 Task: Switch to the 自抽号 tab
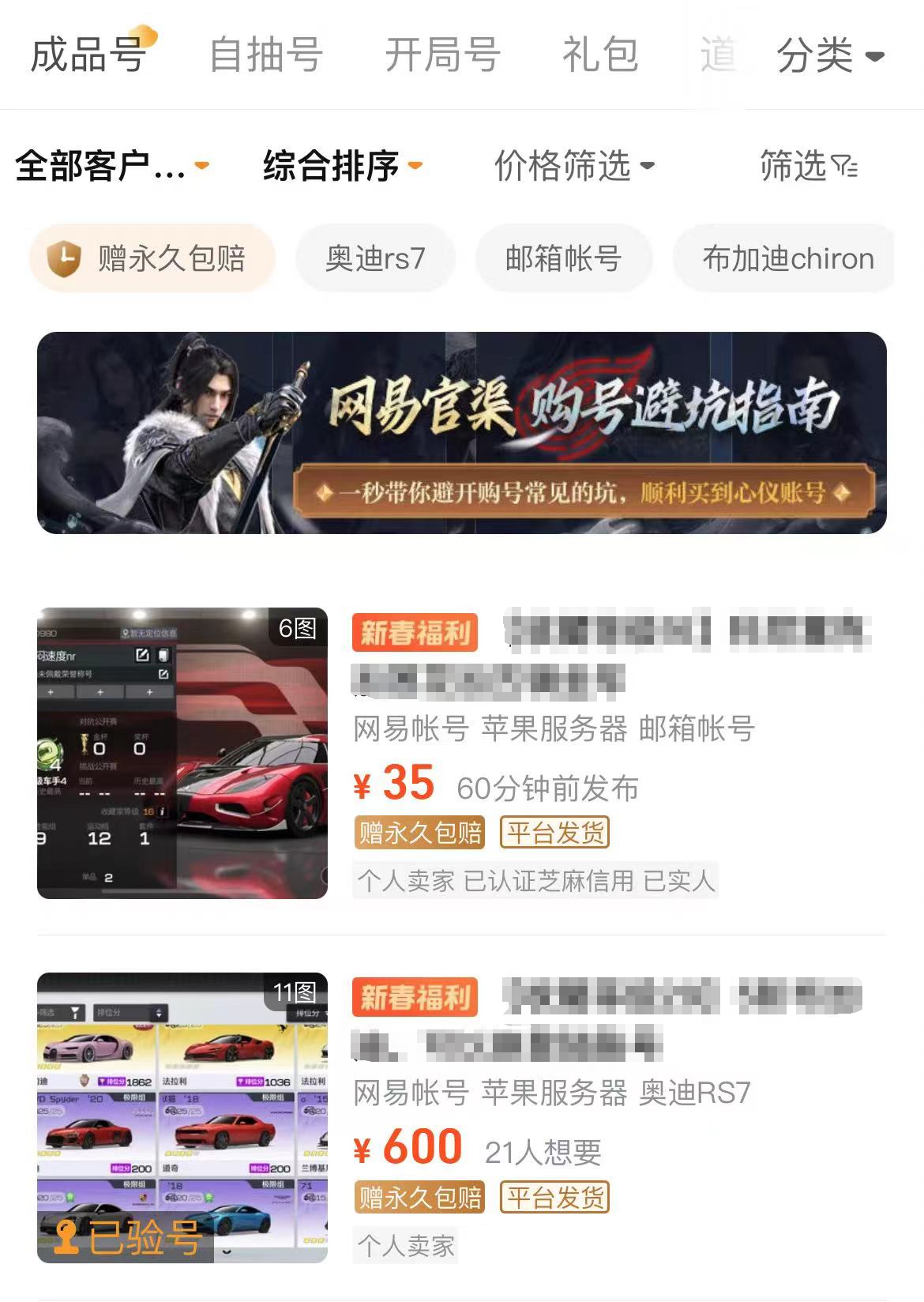(x=265, y=55)
